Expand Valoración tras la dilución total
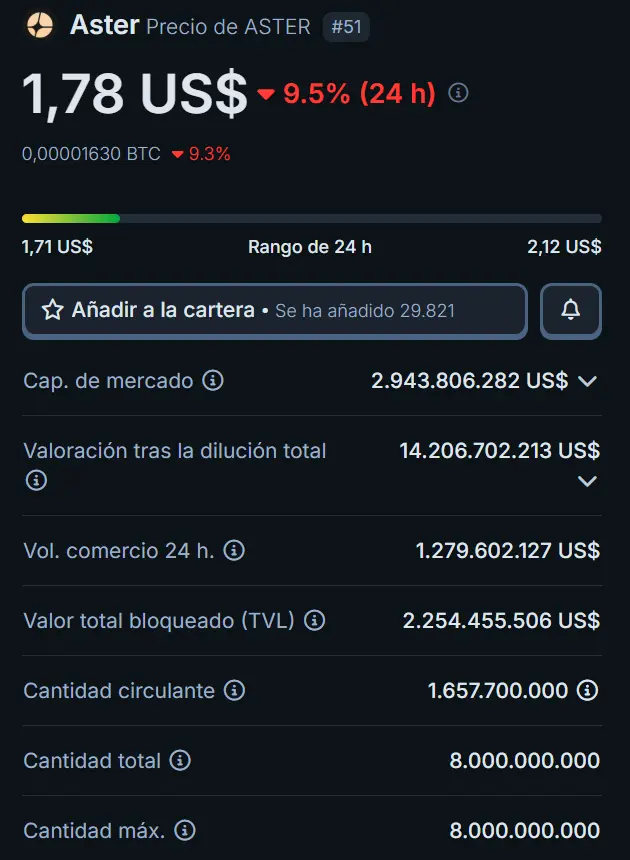Viewport: 630px width, 860px height. pos(588,481)
